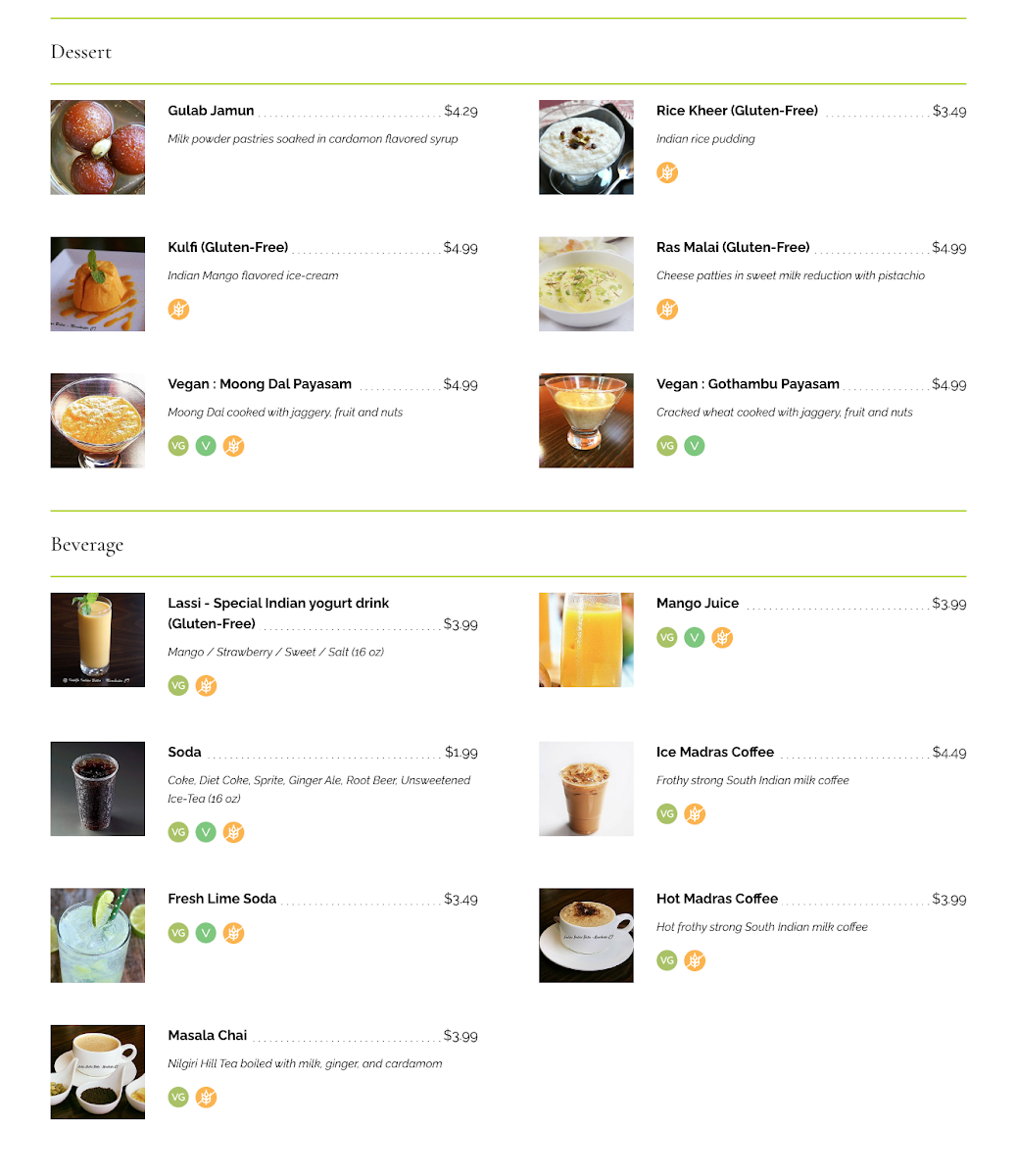
Task: Tap the Mango Juice picture
Action: pos(586,640)
